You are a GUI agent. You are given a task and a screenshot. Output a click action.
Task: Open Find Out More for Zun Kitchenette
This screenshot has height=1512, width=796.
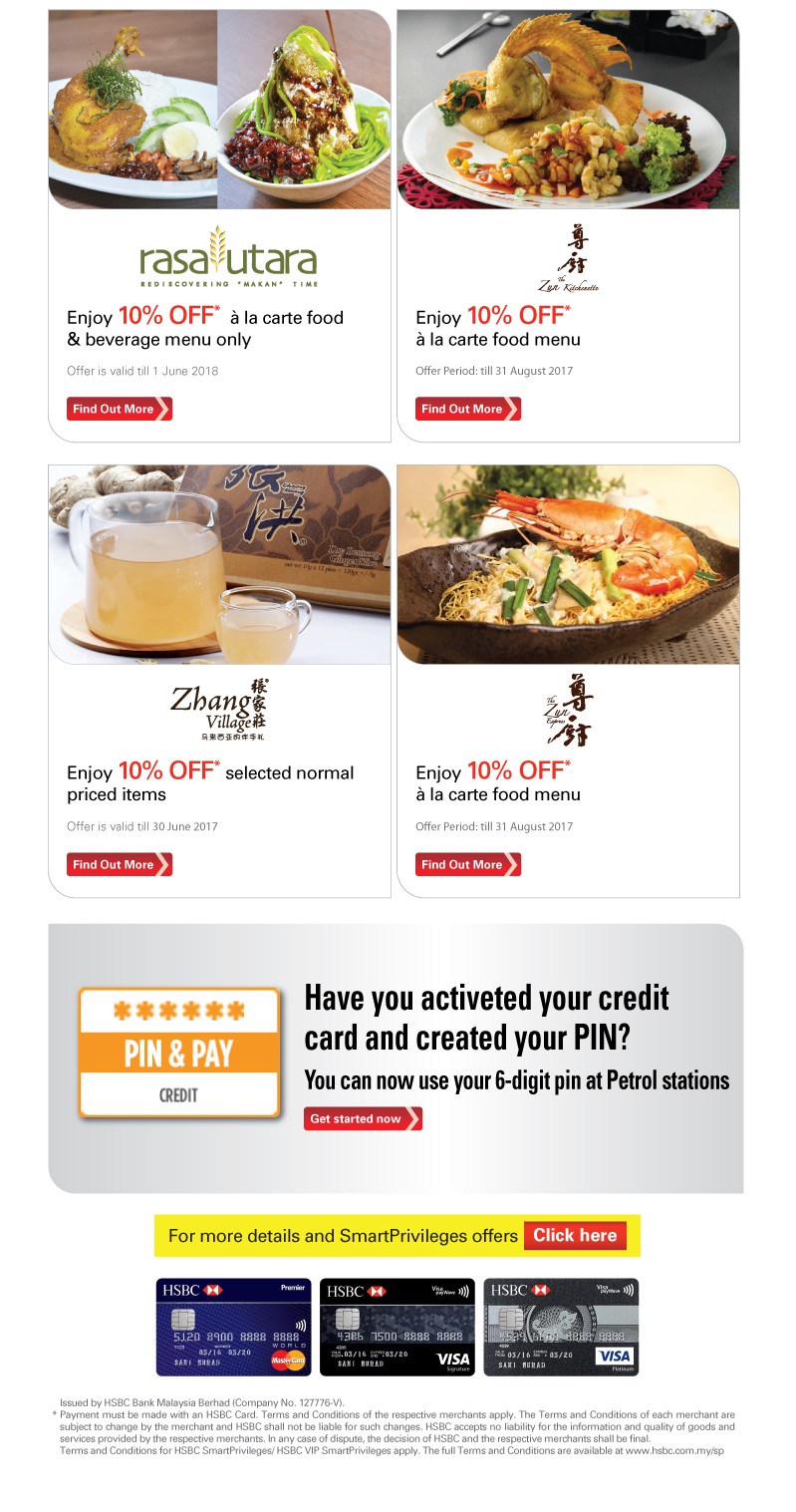[467, 409]
